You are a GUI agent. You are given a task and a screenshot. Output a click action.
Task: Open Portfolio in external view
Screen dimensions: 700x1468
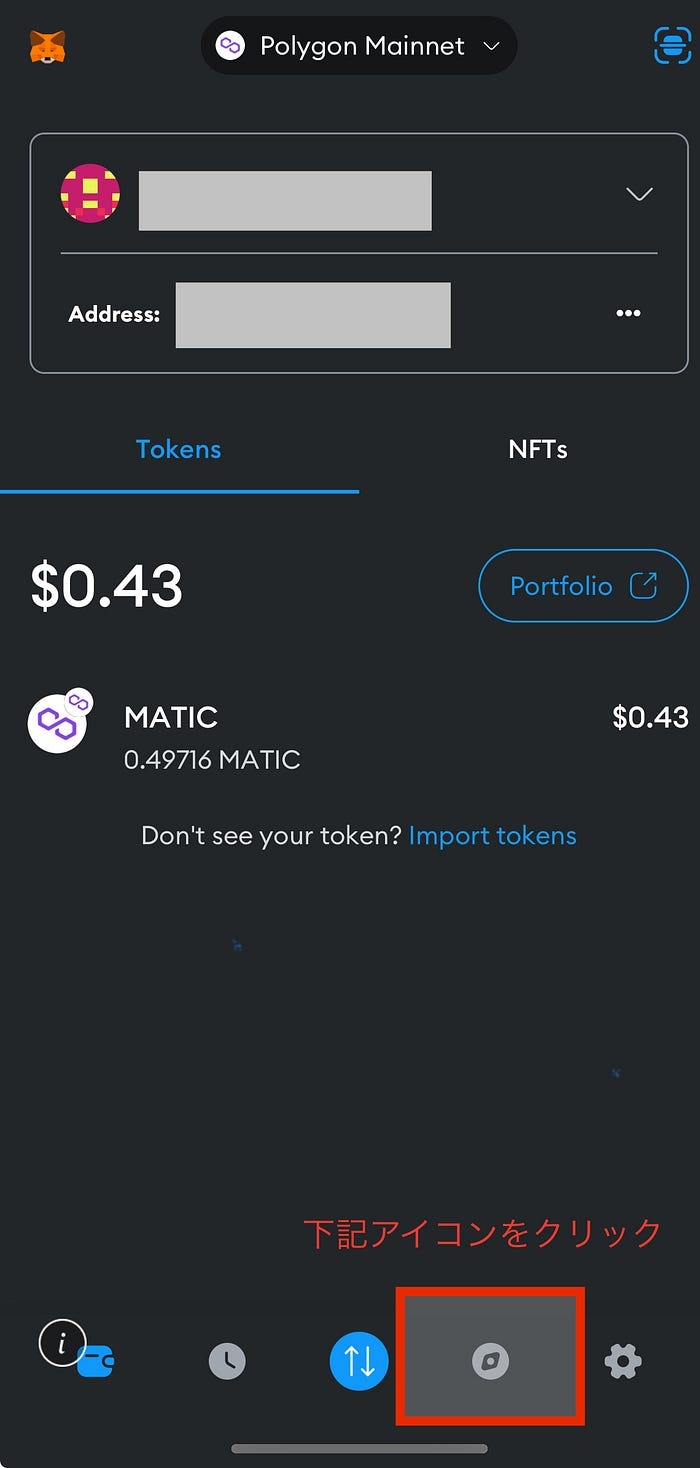point(583,586)
